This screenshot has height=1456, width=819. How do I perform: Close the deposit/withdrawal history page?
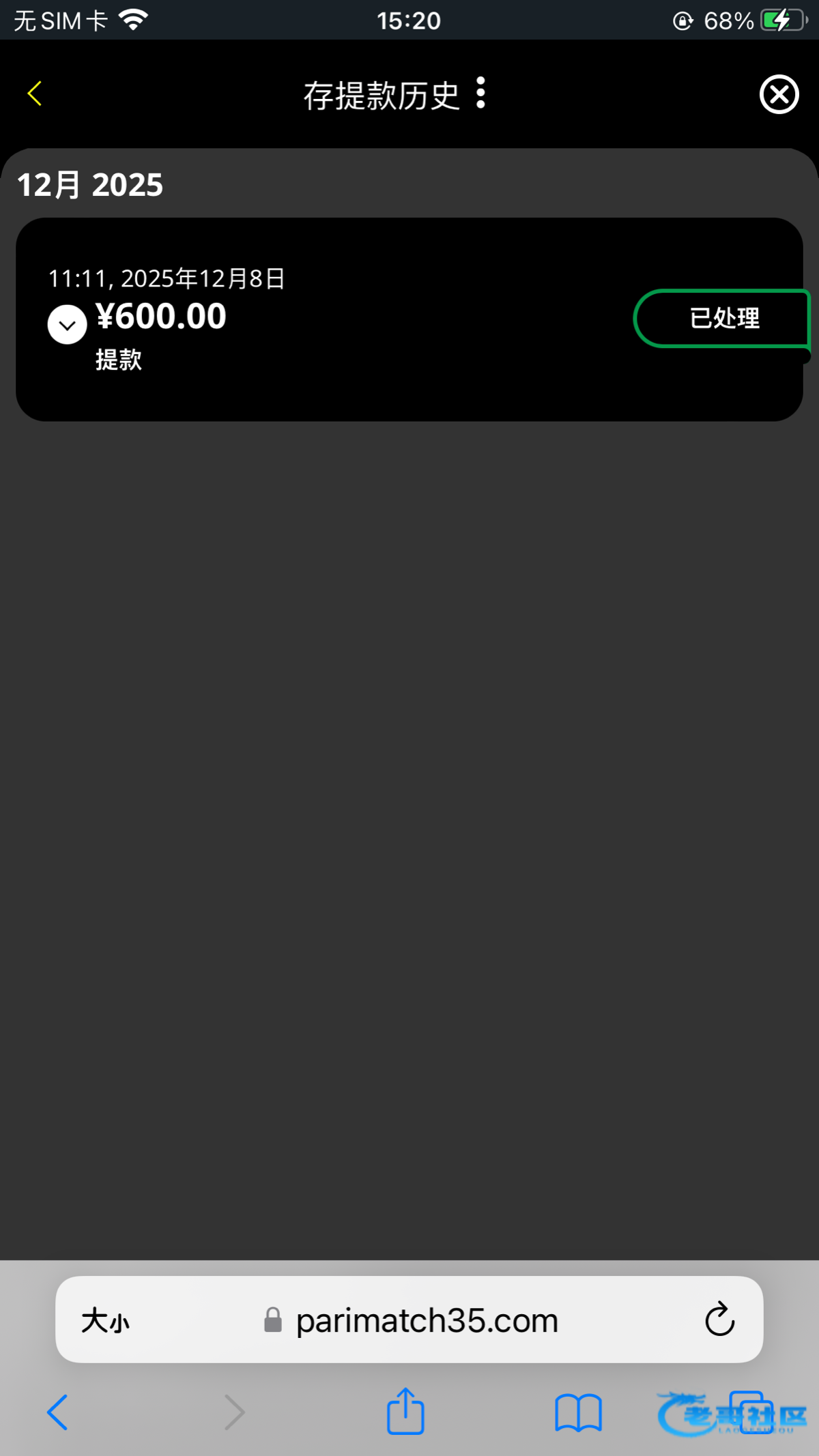click(x=779, y=94)
